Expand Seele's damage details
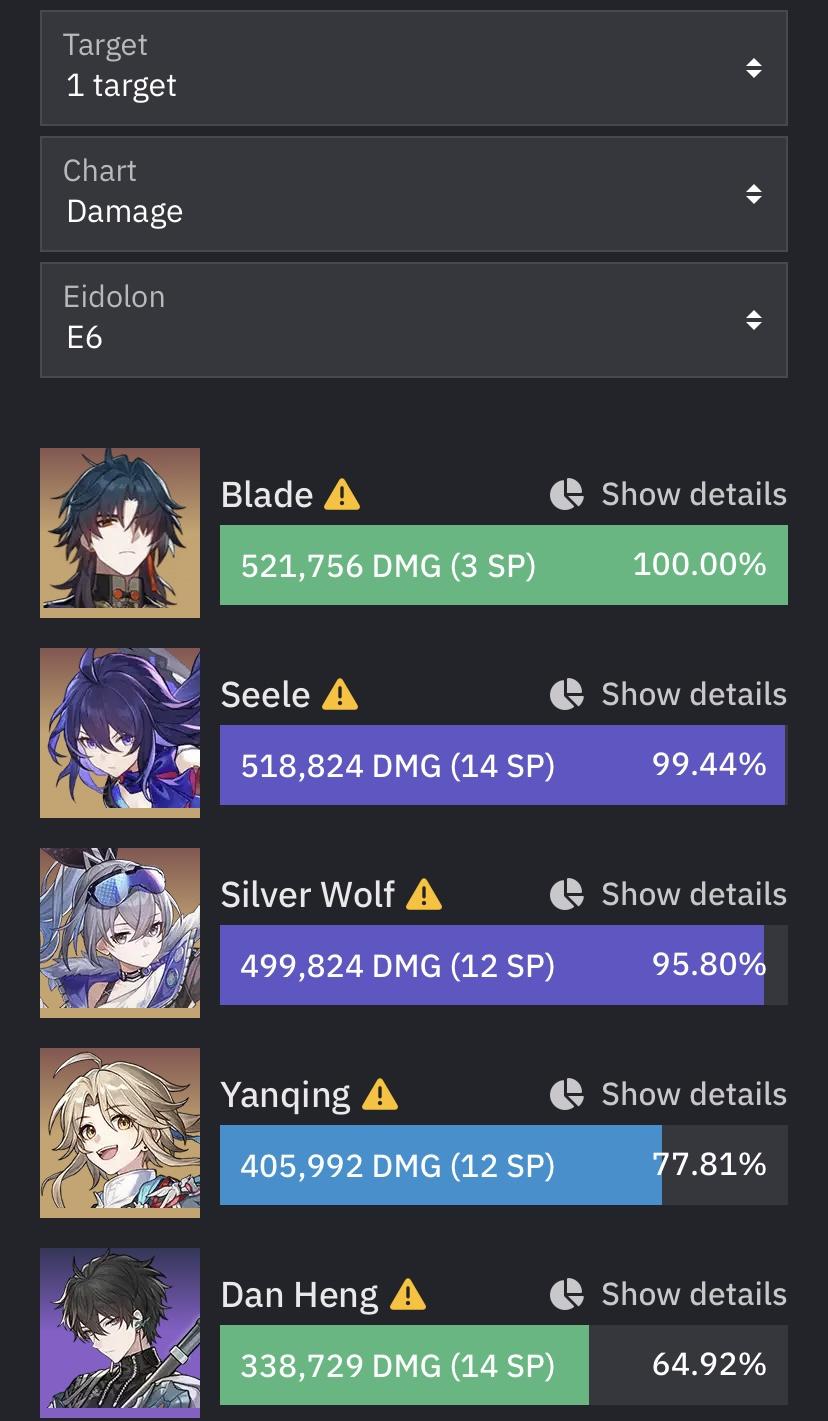Image resolution: width=828 pixels, height=1421 pixels. [668, 694]
